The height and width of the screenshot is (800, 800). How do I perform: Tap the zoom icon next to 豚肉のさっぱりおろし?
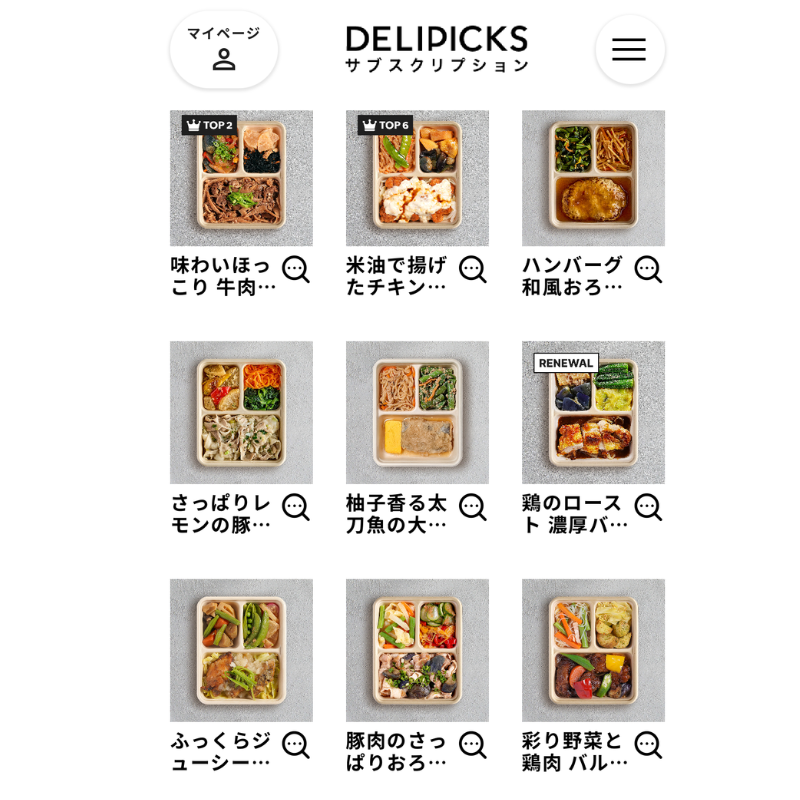(472, 745)
